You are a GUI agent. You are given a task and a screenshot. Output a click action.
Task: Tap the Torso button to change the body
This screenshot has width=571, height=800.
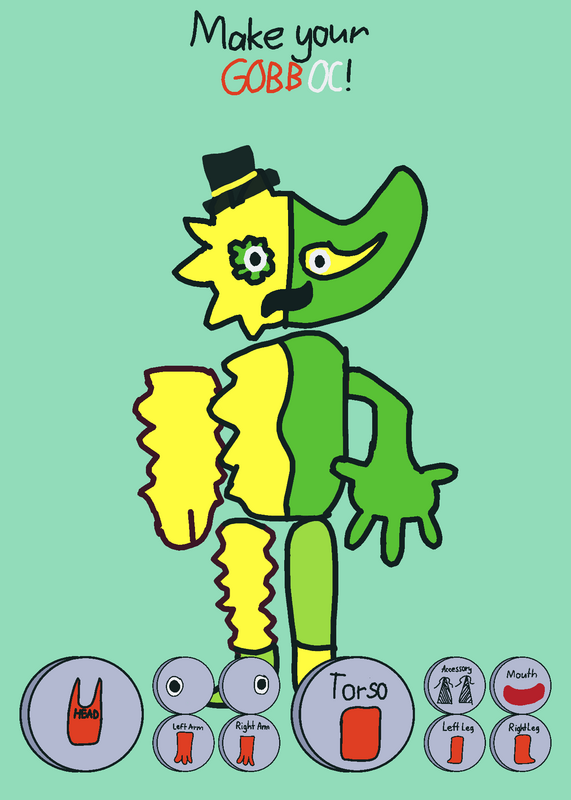click(x=353, y=714)
